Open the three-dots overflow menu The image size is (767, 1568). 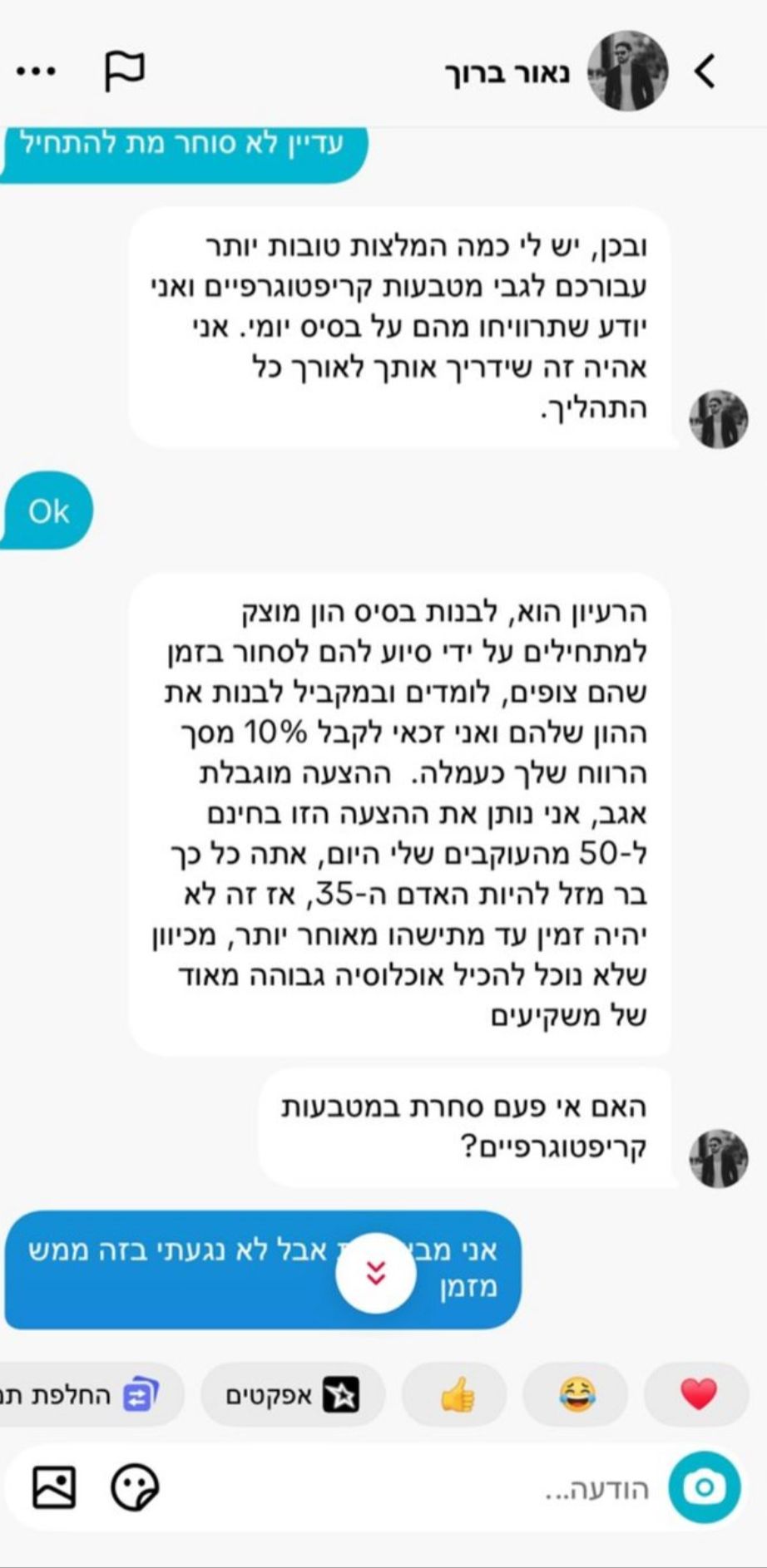37,71
